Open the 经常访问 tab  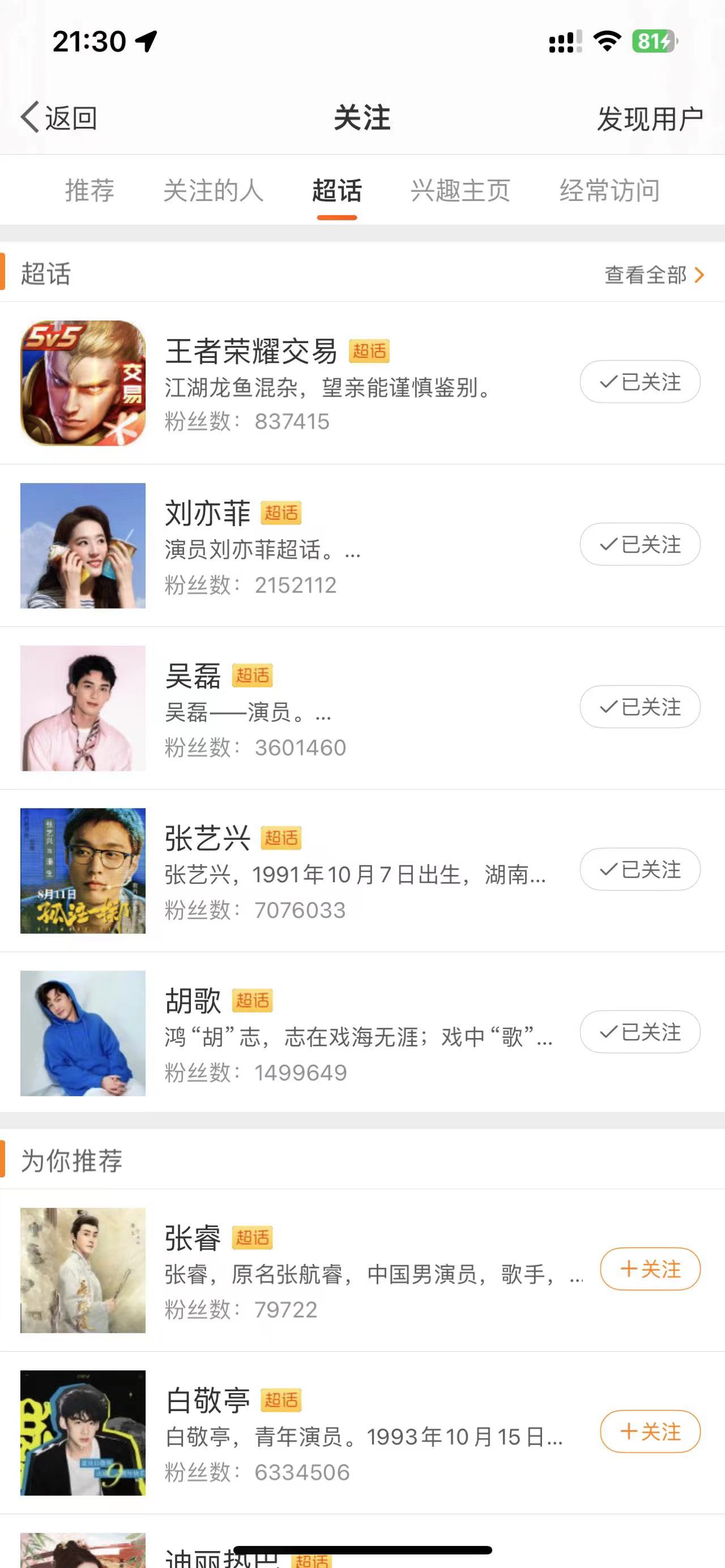click(609, 190)
